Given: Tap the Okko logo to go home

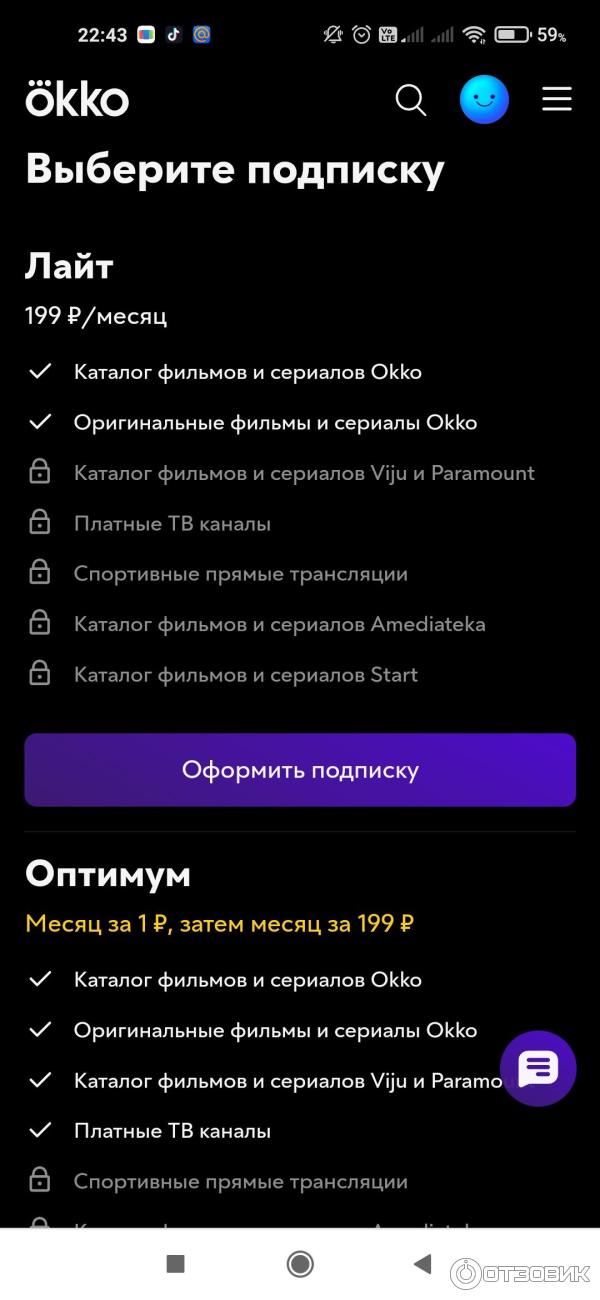Looking at the screenshot, I should point(77,99).
